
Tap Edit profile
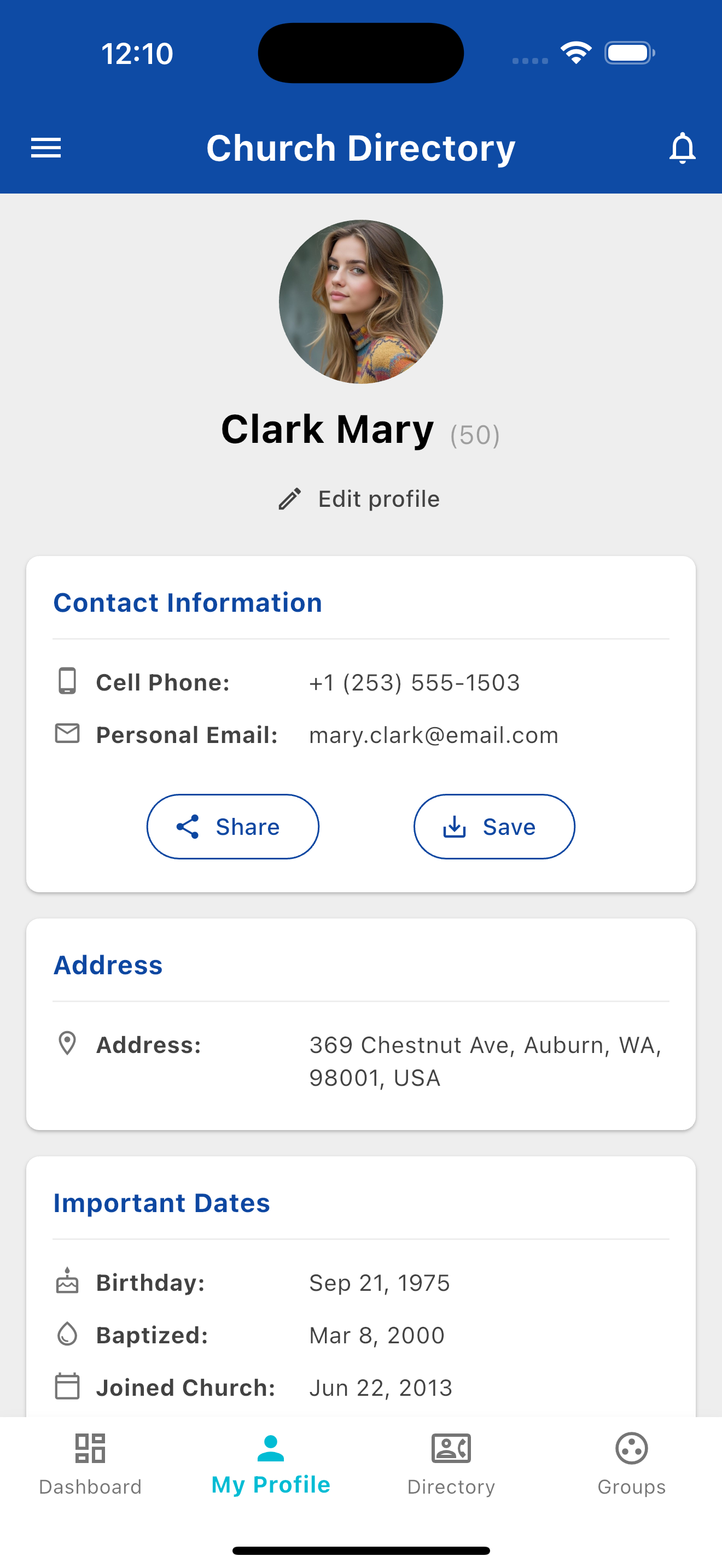pyautogui.click(x=360, y=499)
